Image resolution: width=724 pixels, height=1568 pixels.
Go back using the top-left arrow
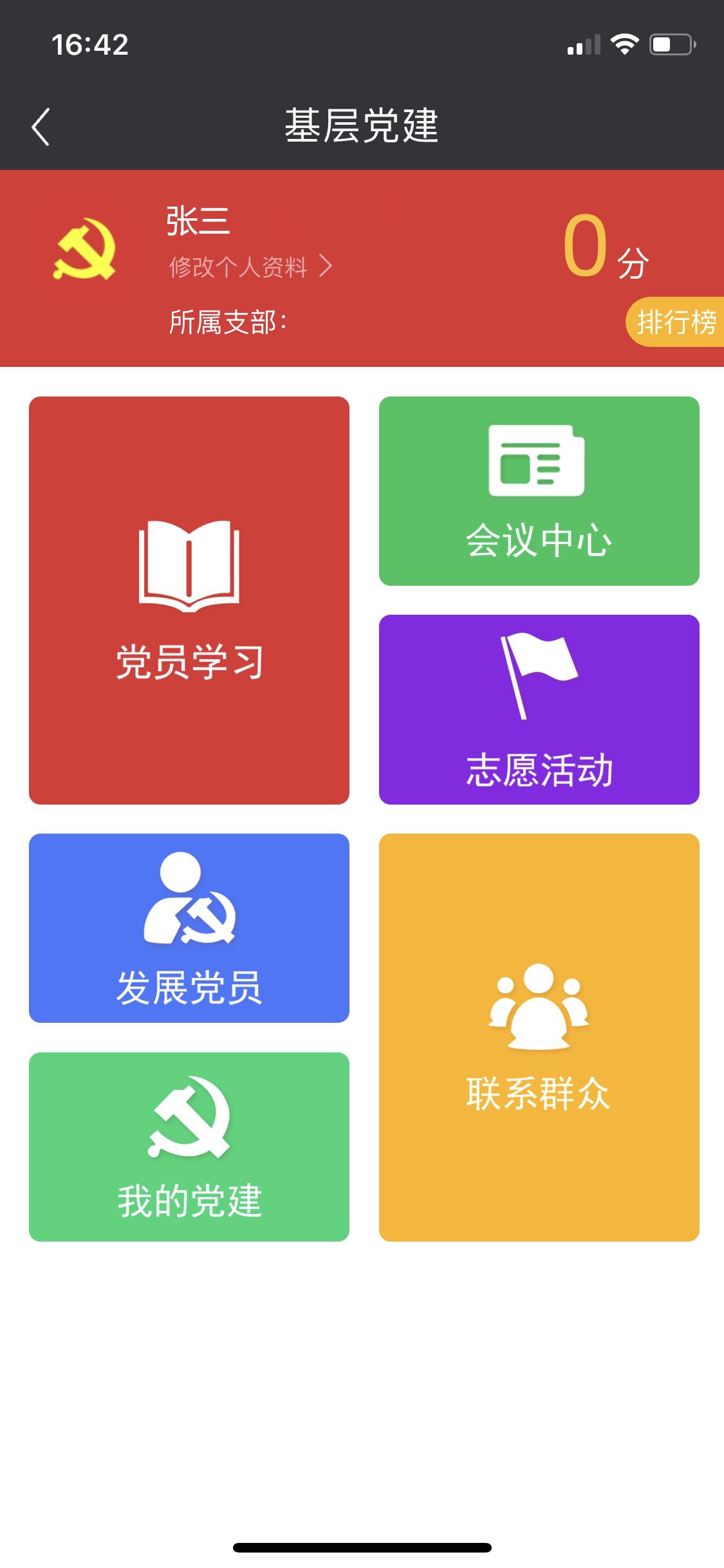pos(41,126)
